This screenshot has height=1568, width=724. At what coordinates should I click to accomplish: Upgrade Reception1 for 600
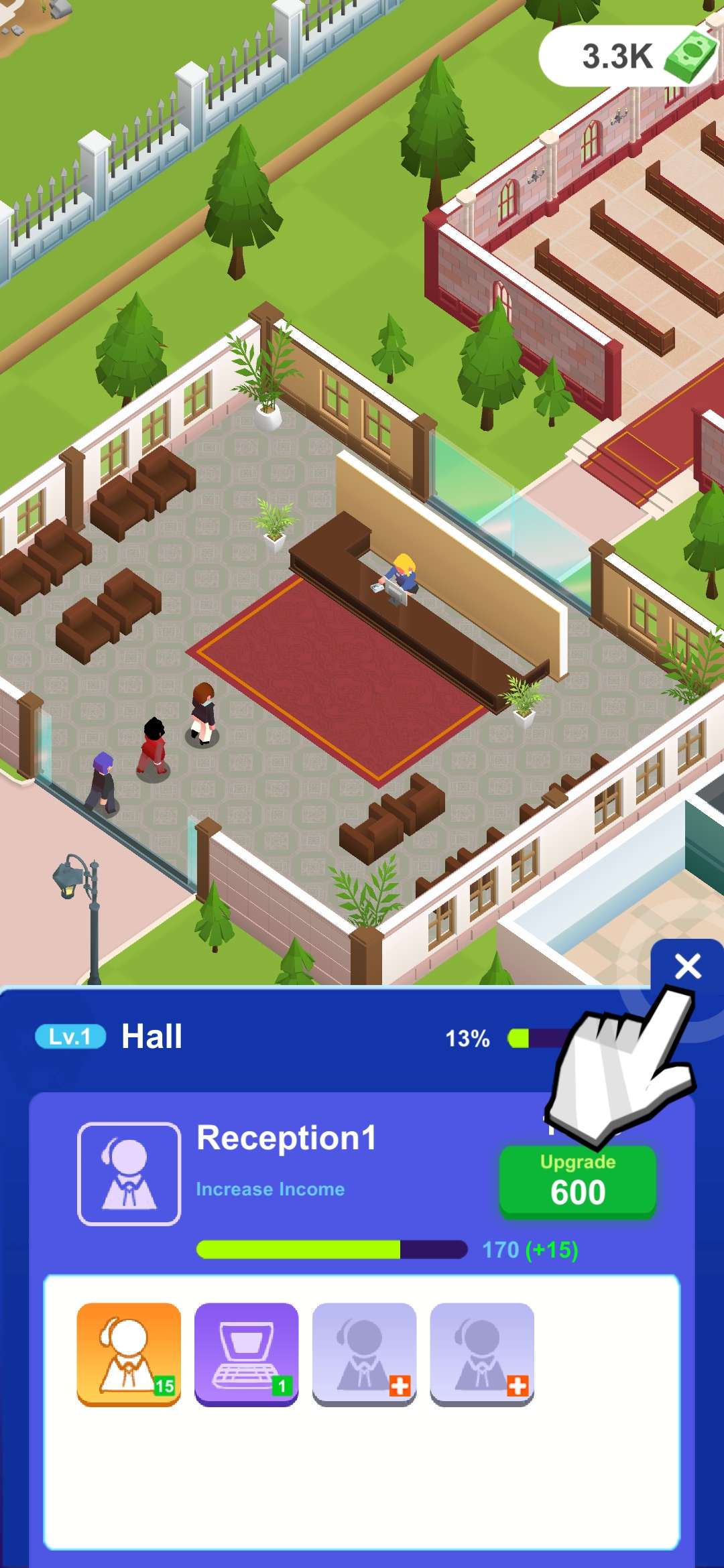click(x=577, y=1182)
